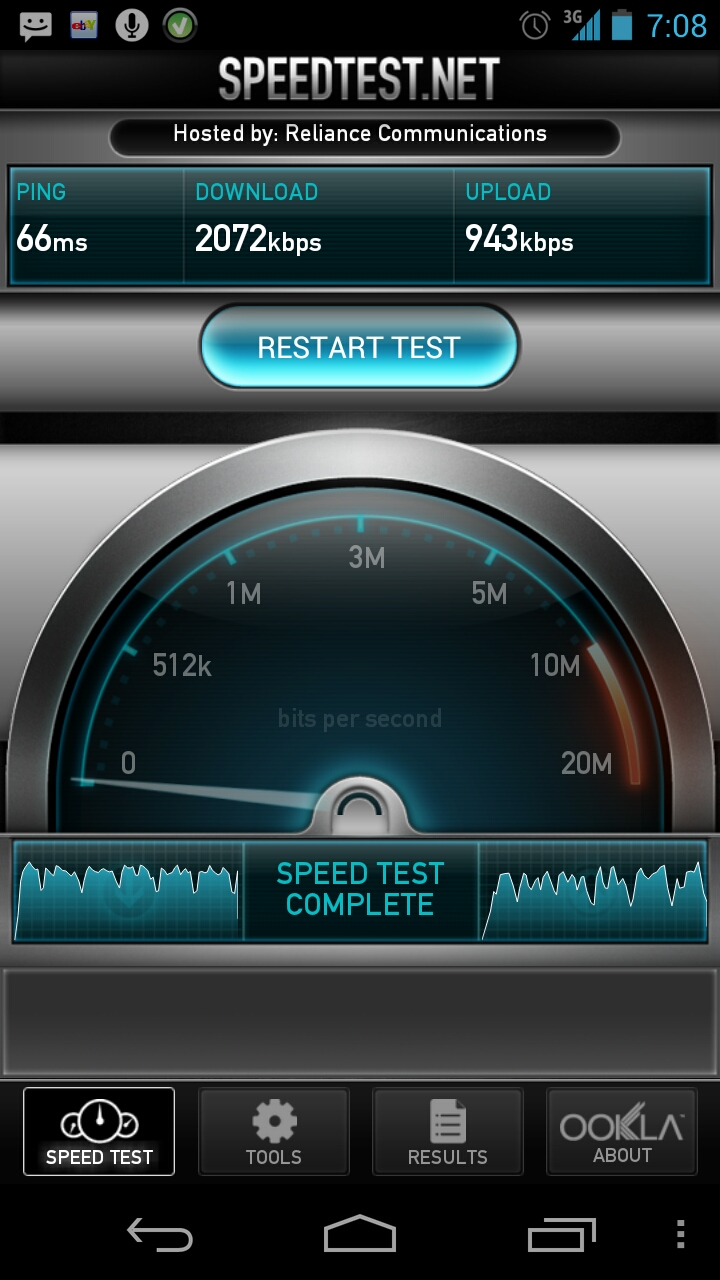Select the Speed Test tab
Viewport: 720px width, 1280px height.
(x=99, y=1131)
